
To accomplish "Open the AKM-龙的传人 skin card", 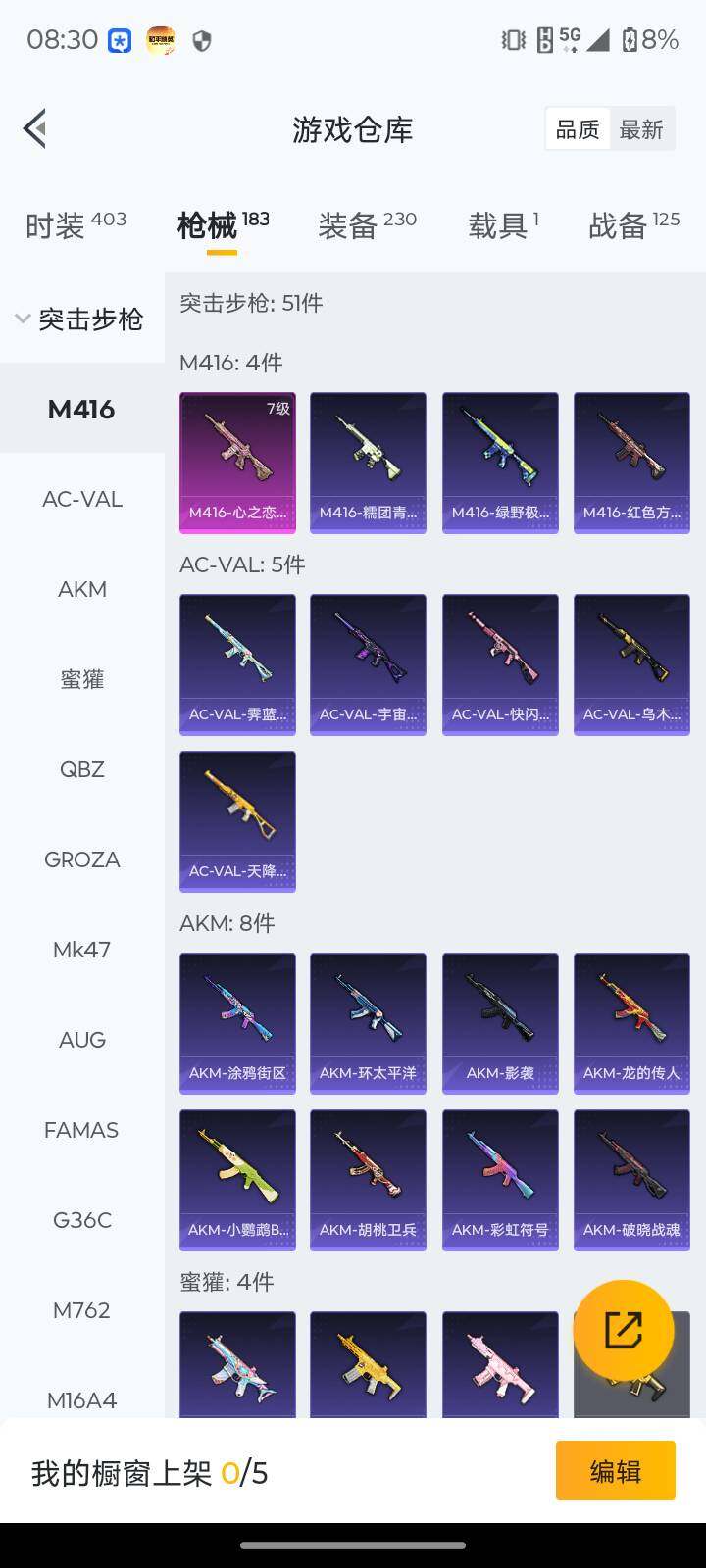I will 631,1023.
